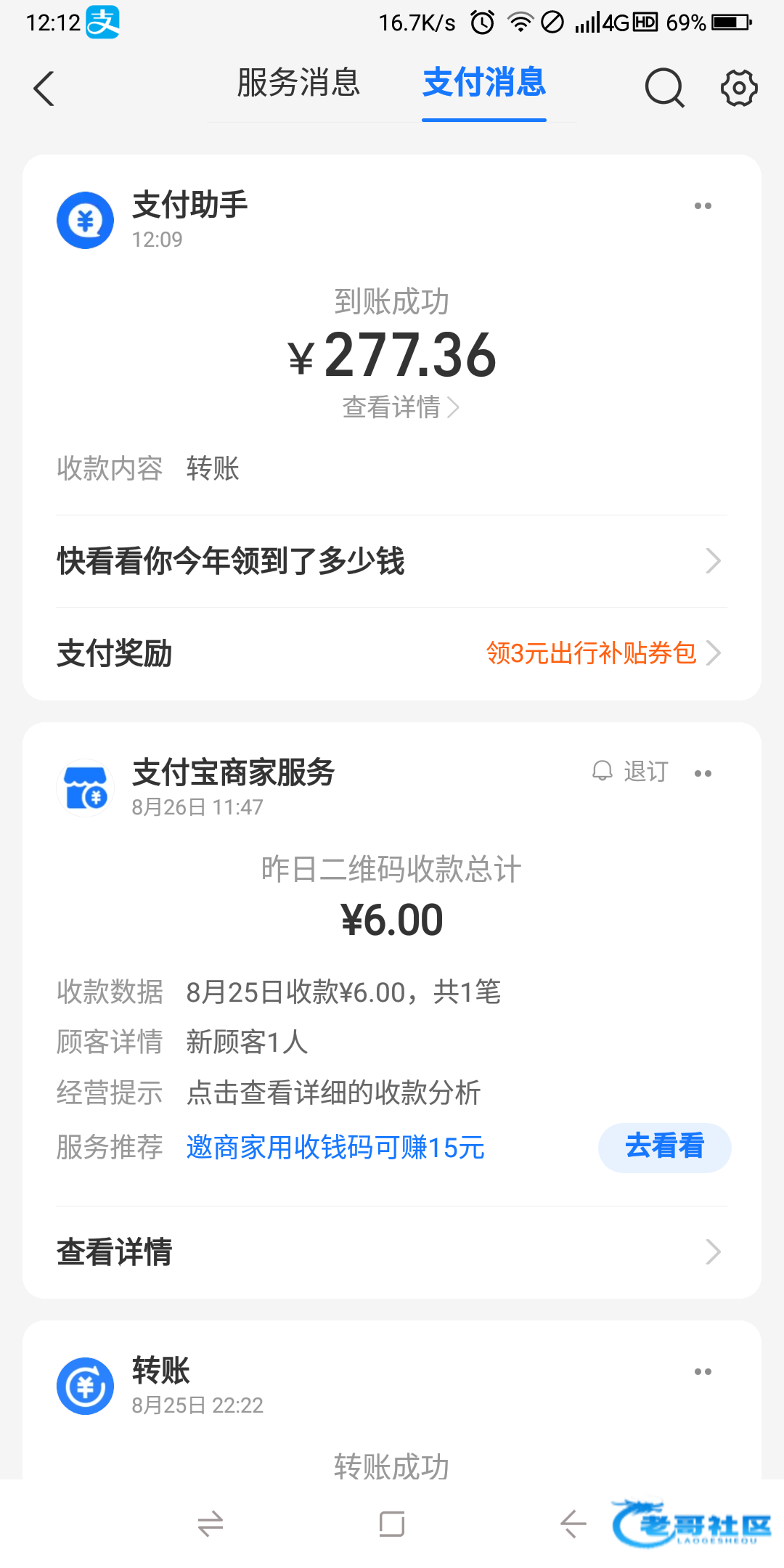Open 快看看你今年领到了多少钱
This screenshot has width=784, height=1568.
point(392,561)
